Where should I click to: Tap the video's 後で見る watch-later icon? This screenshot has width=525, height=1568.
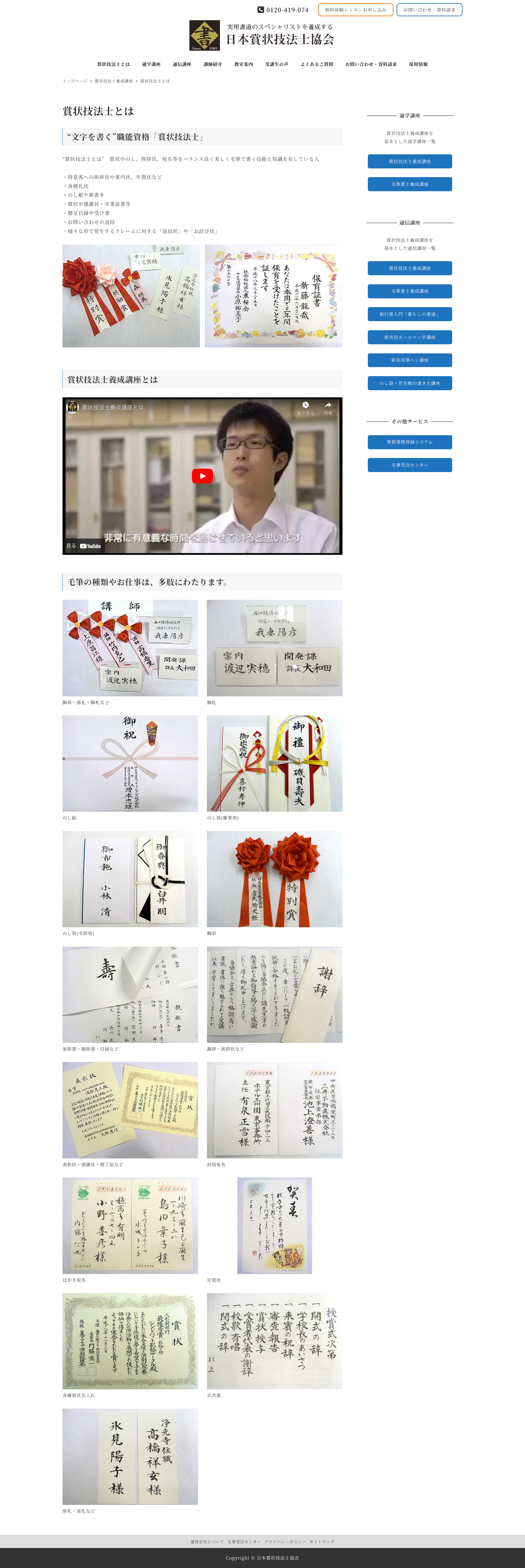[305, 407]
